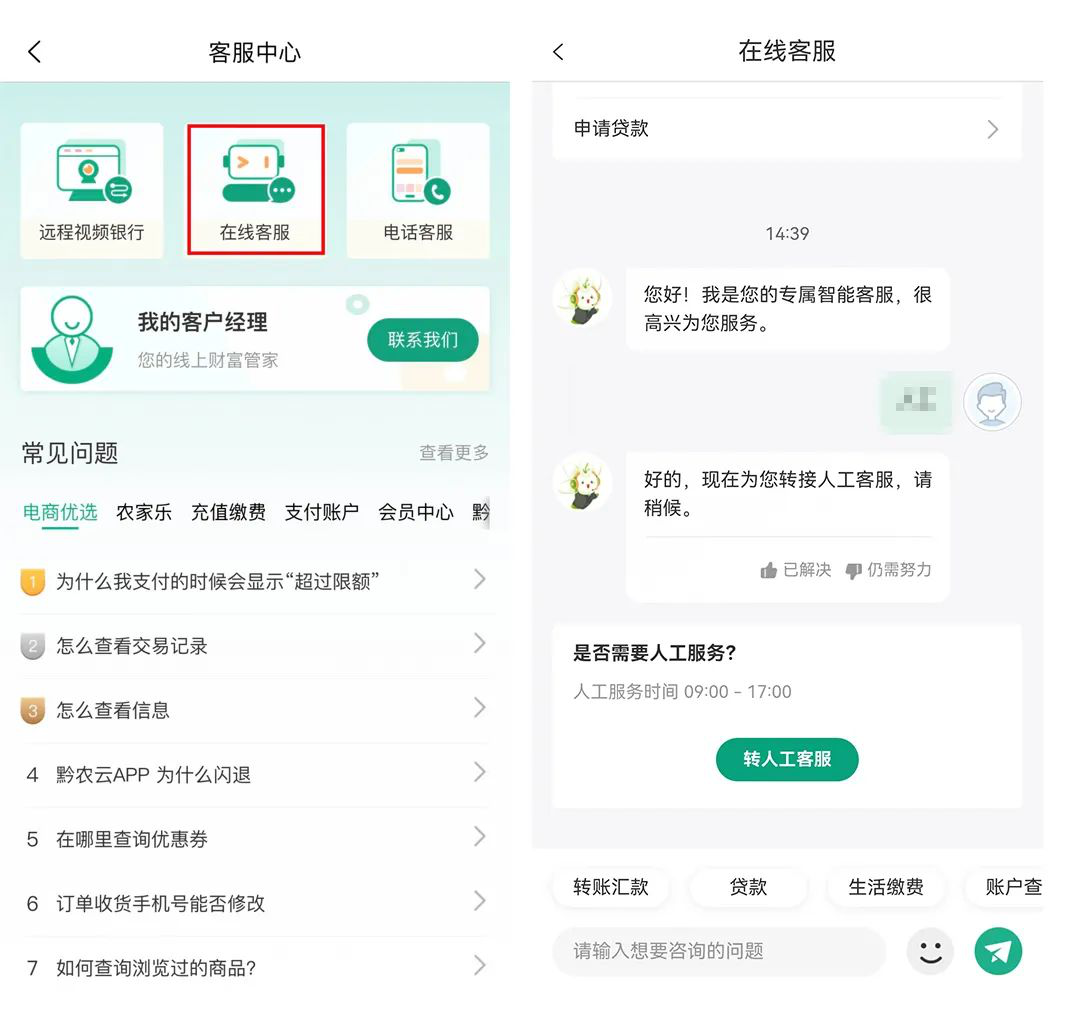The image size is (1080, 1034).
Task: Open the 申请贷款 row
Action: (786, 129)
